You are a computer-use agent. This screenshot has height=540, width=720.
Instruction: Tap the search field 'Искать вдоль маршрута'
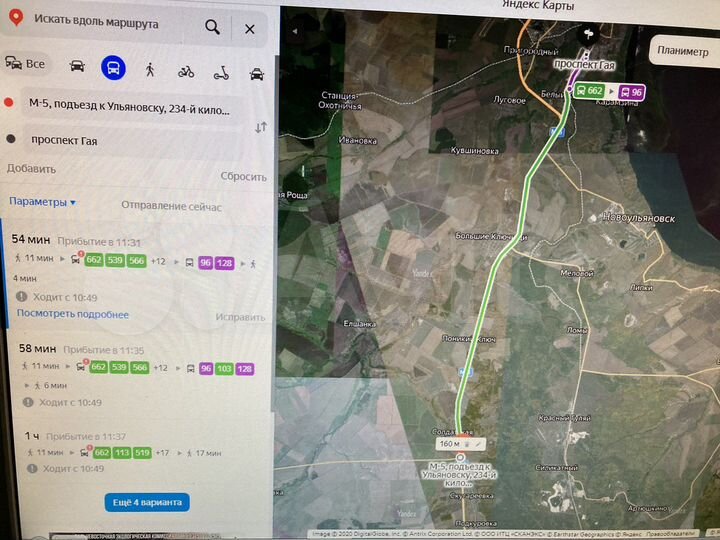(x=110, y=22)
